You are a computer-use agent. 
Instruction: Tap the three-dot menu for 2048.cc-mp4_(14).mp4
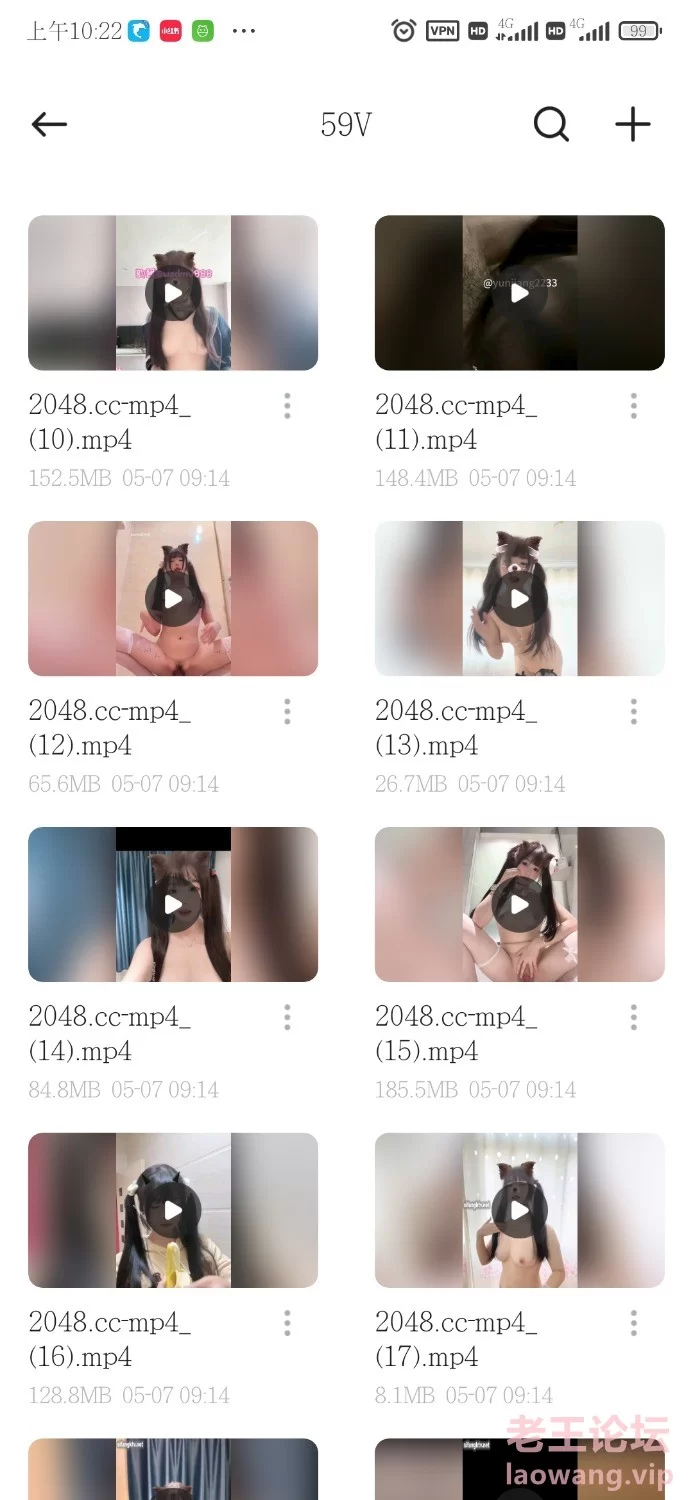[287, 1018]
